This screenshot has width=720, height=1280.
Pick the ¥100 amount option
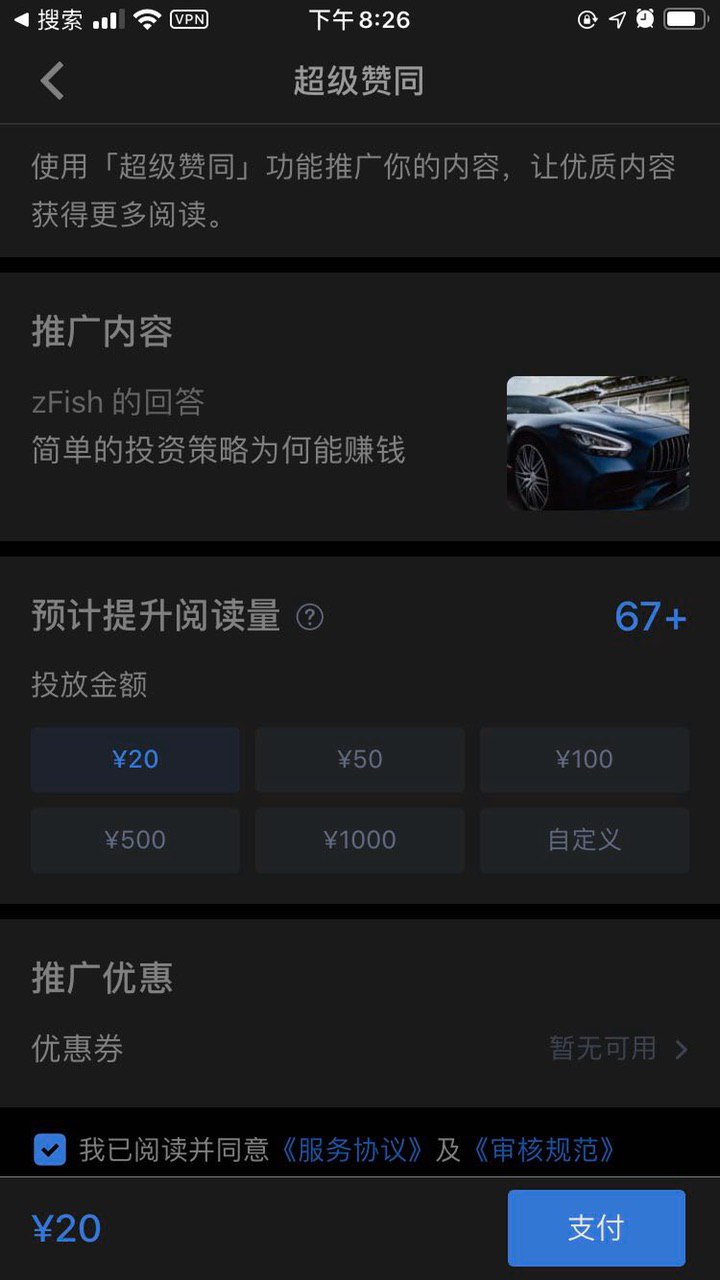coord(584,759)
